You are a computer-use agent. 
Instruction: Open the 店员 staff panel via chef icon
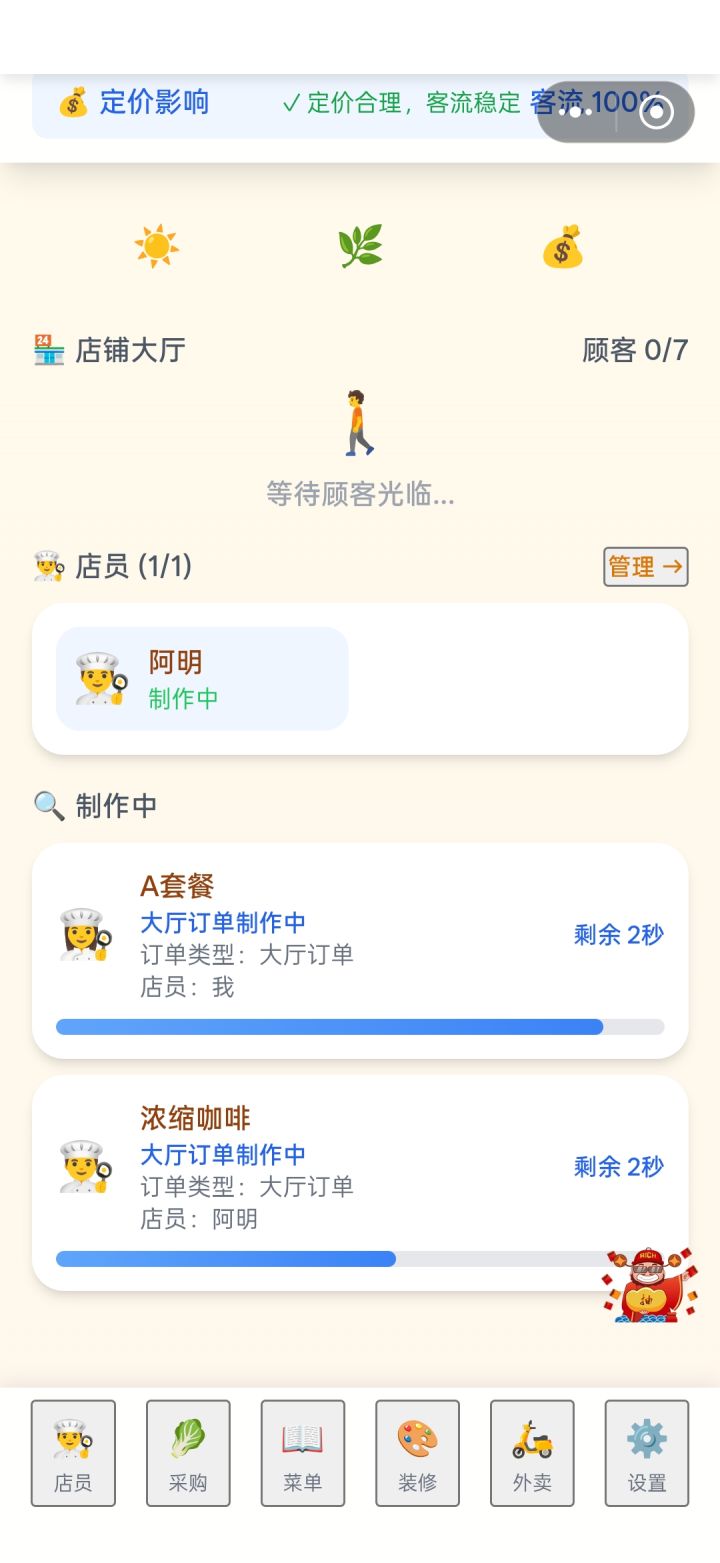pyautogui.click(x=74, y=1453)
